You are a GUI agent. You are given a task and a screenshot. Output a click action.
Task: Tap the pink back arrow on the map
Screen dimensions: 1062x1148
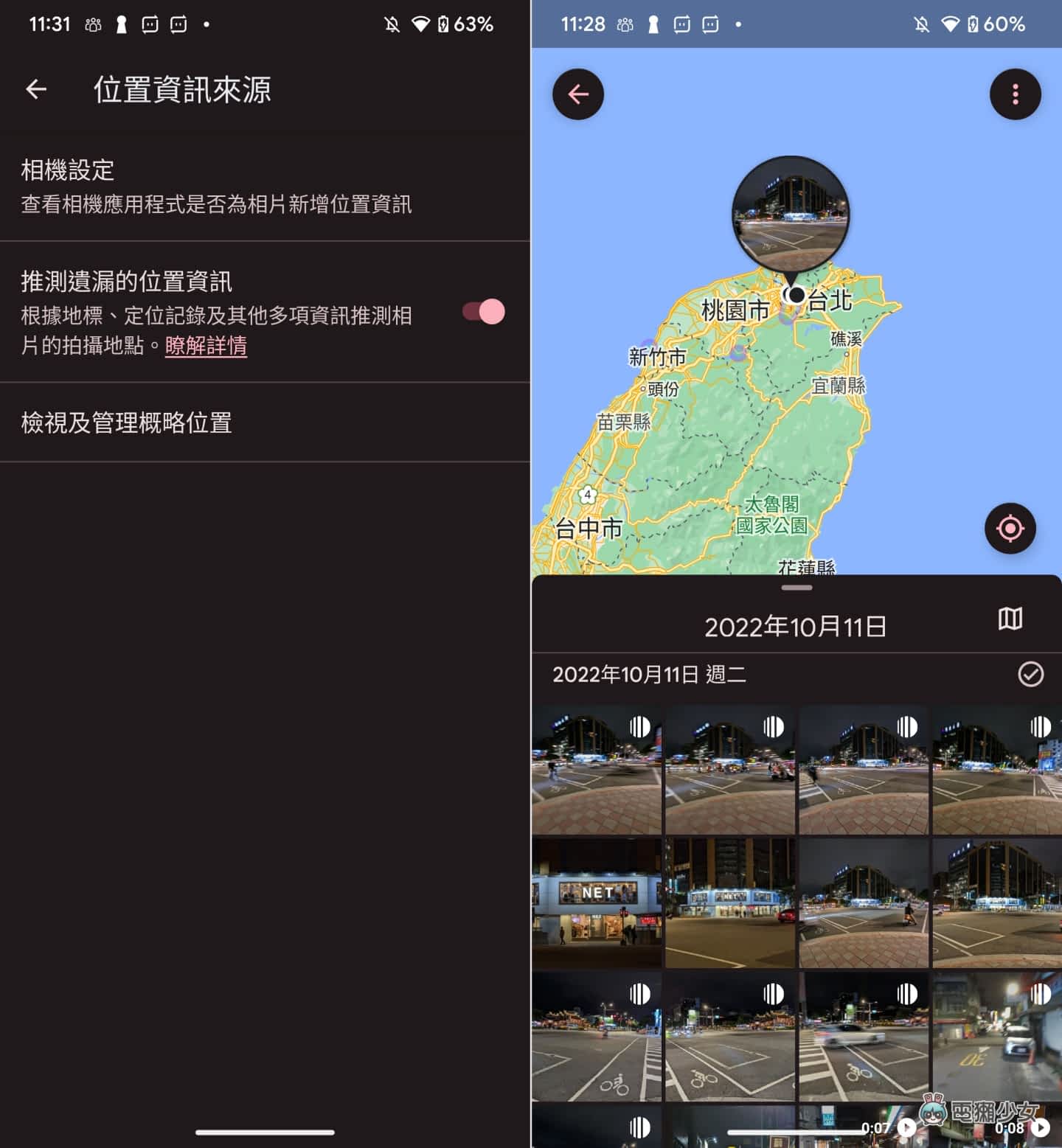(578, 94)
